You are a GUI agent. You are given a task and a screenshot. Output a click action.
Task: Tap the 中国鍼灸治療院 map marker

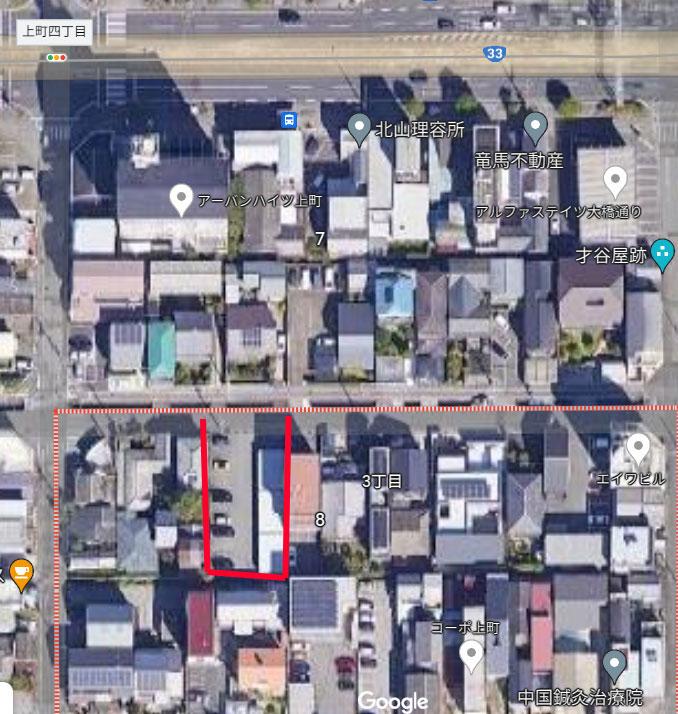pos(615,663)
